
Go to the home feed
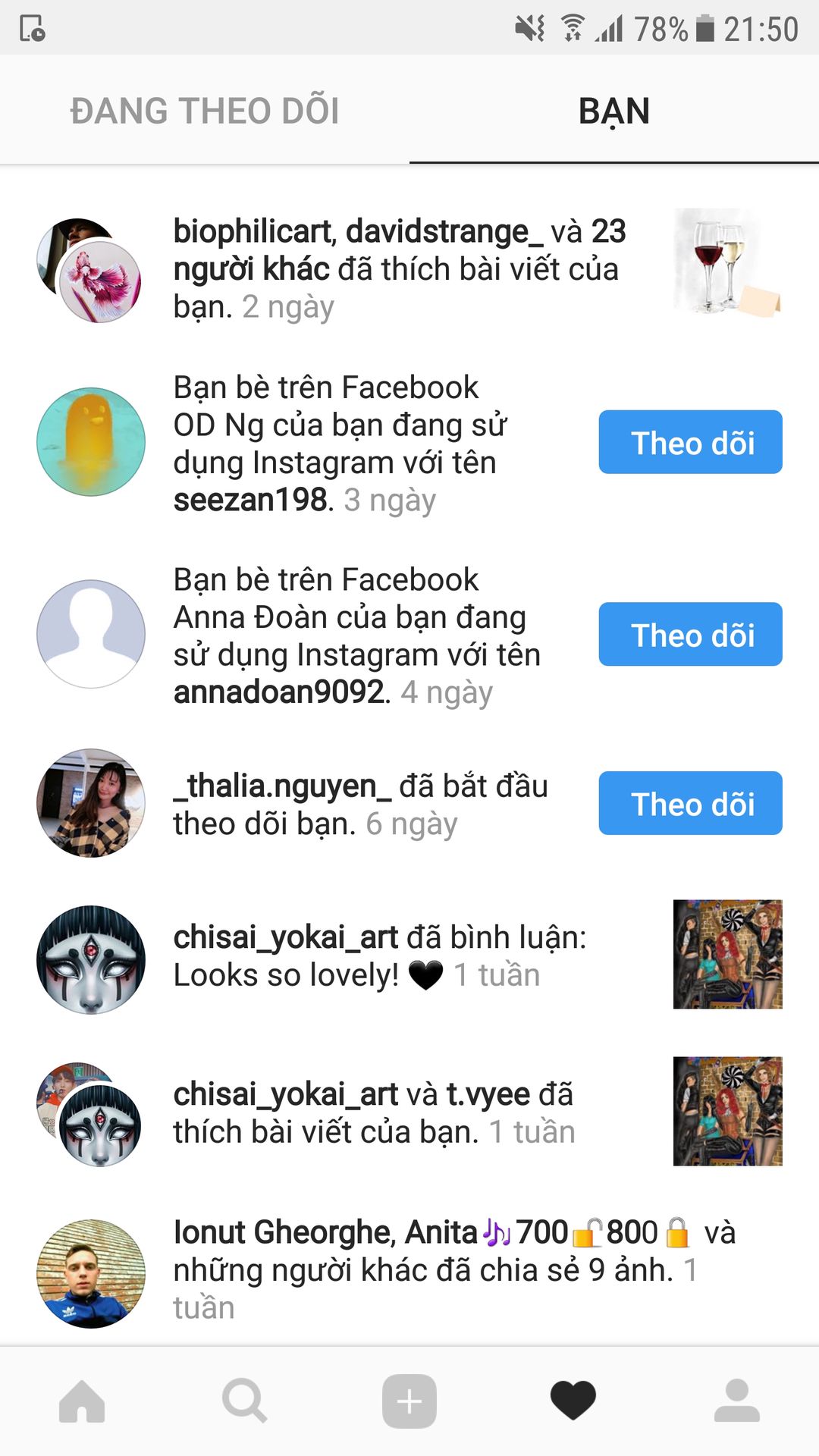click(82, 1401)
